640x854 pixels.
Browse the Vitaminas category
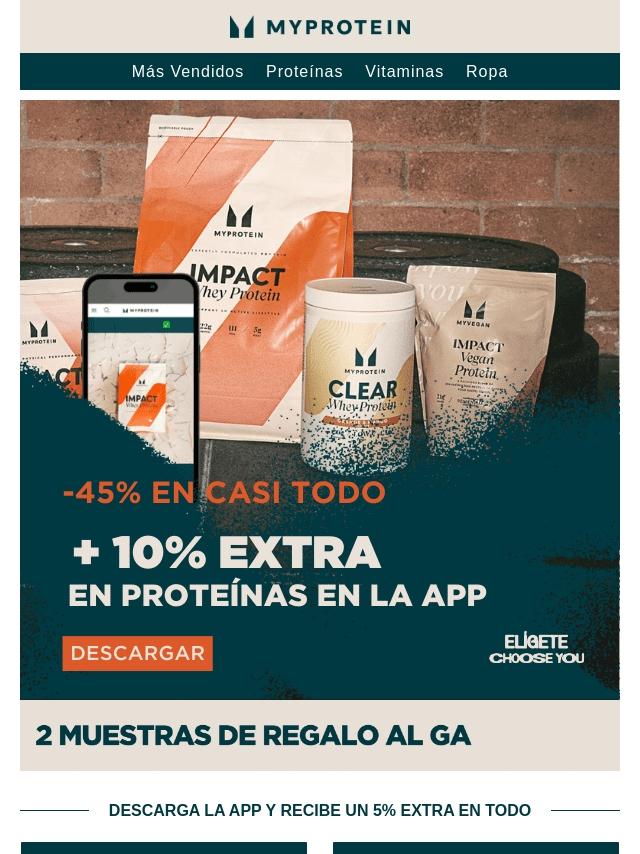(404, 72)
